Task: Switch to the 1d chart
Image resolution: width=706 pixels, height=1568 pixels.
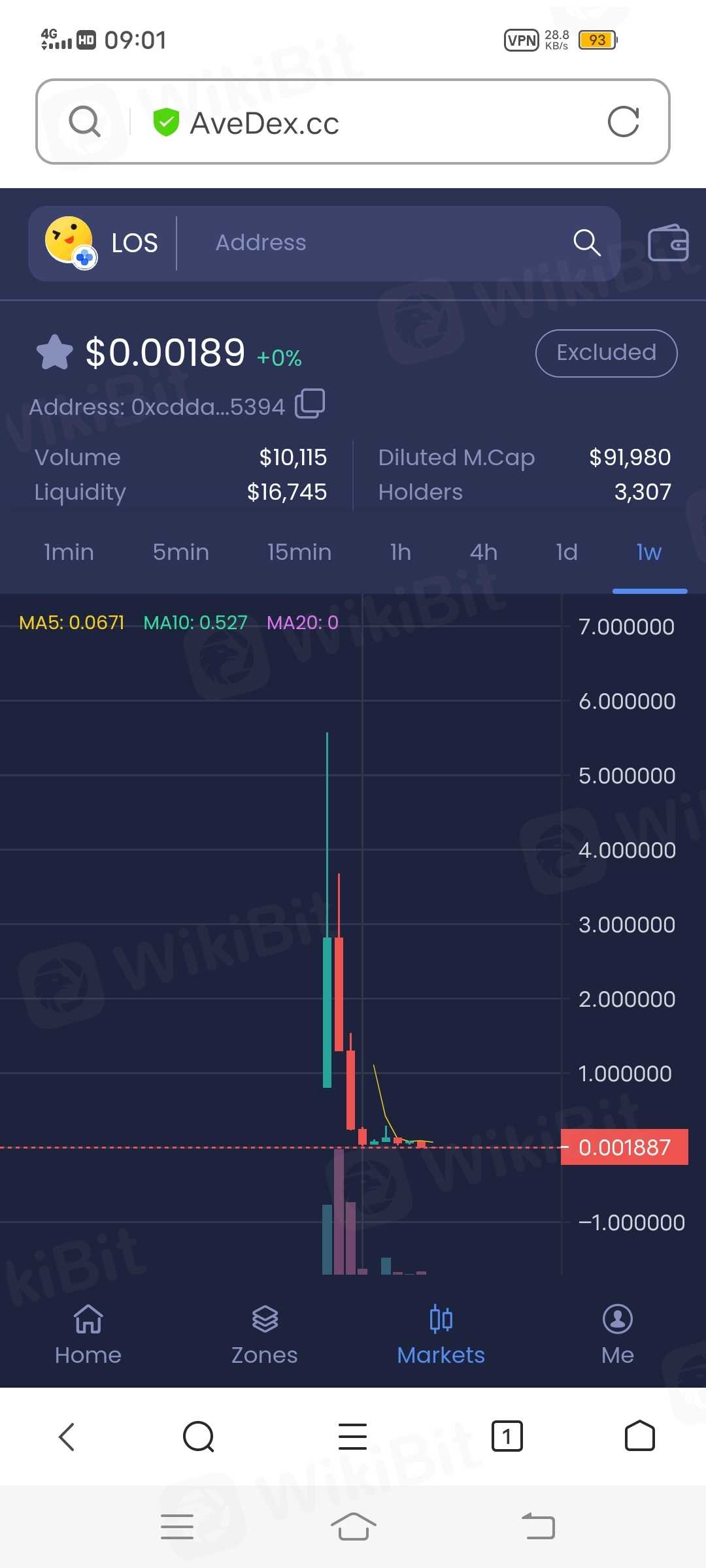Action: [x=566, y=553]
